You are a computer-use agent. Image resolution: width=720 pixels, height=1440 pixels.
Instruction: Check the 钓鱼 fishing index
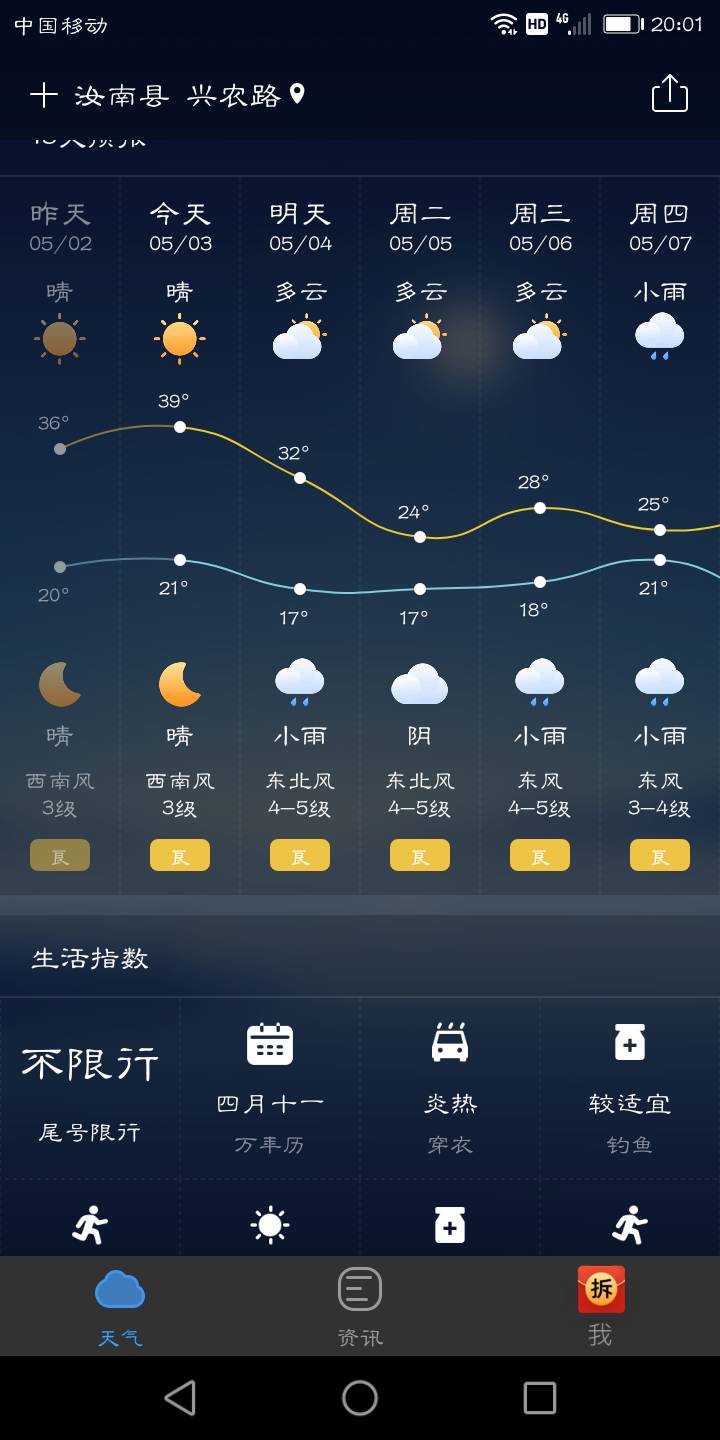point(630,1088)
